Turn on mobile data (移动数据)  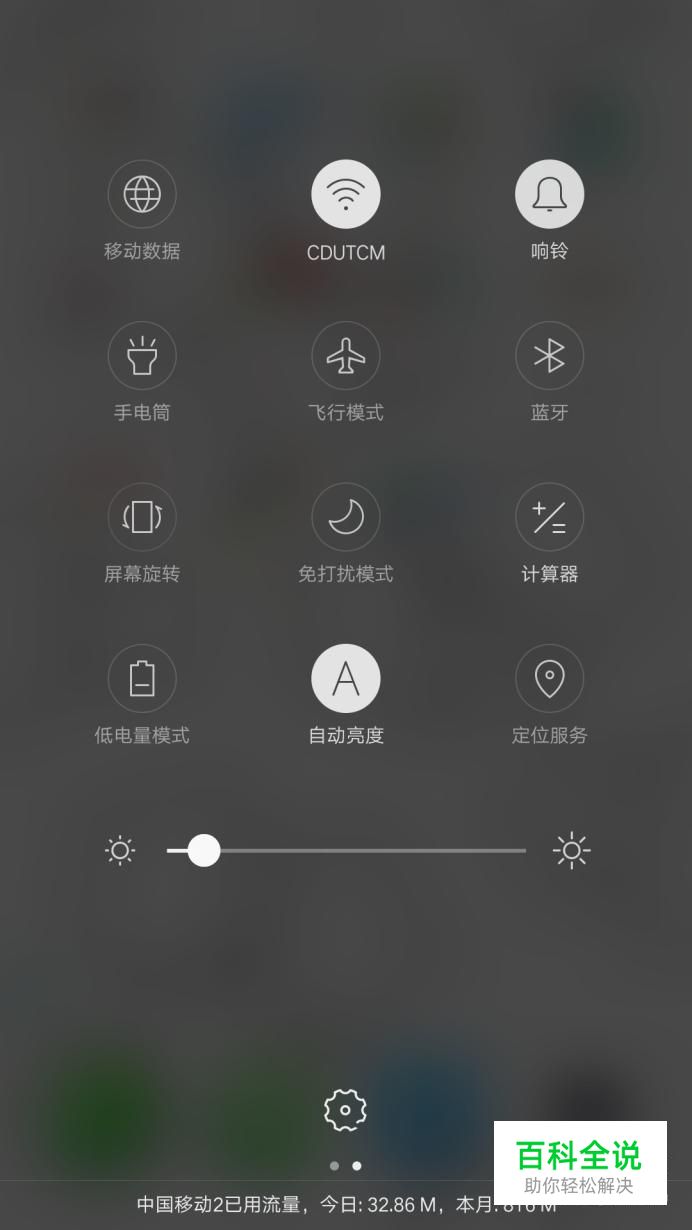(142, 195)
